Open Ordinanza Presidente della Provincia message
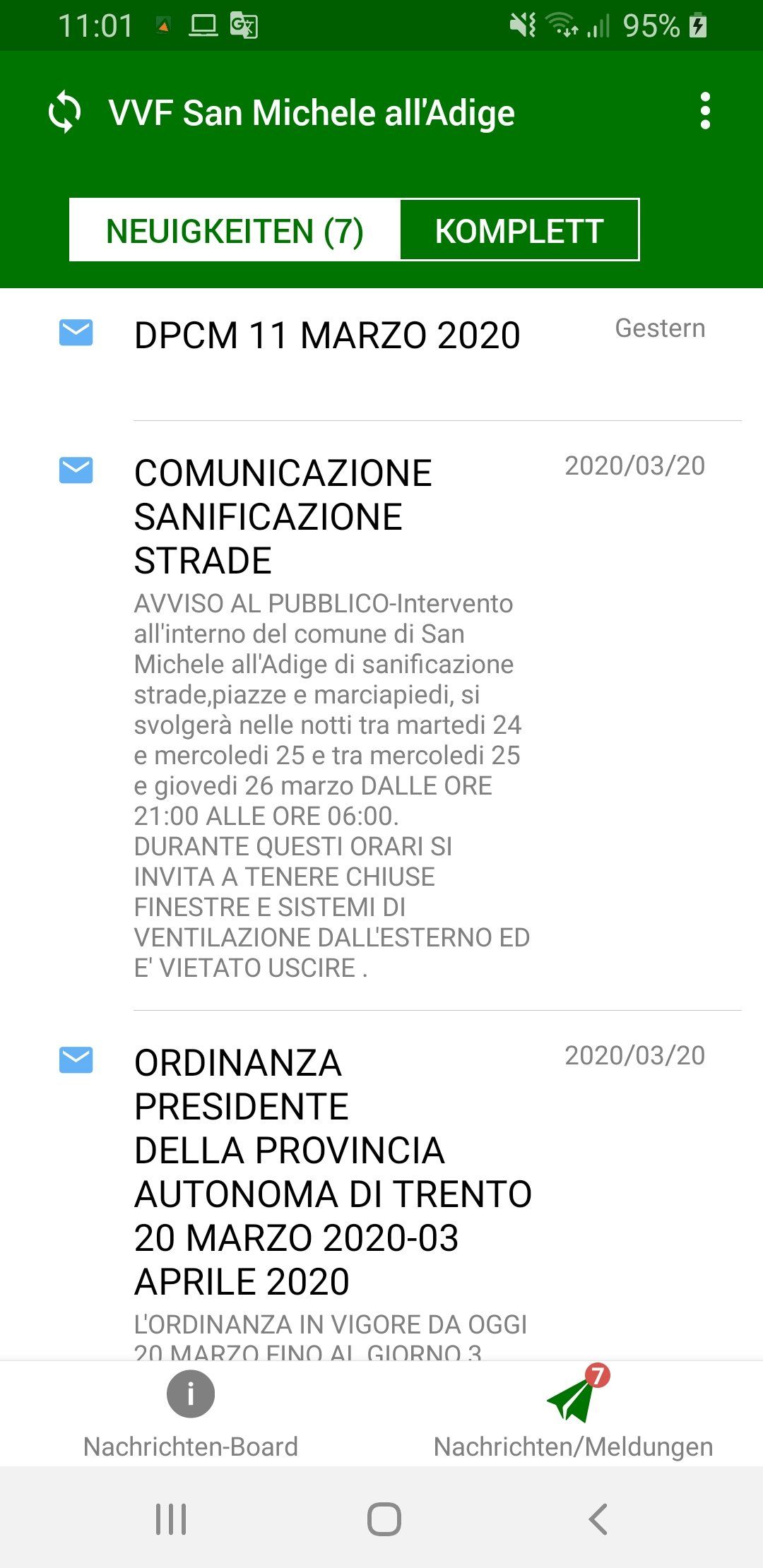 point(381,1186)
